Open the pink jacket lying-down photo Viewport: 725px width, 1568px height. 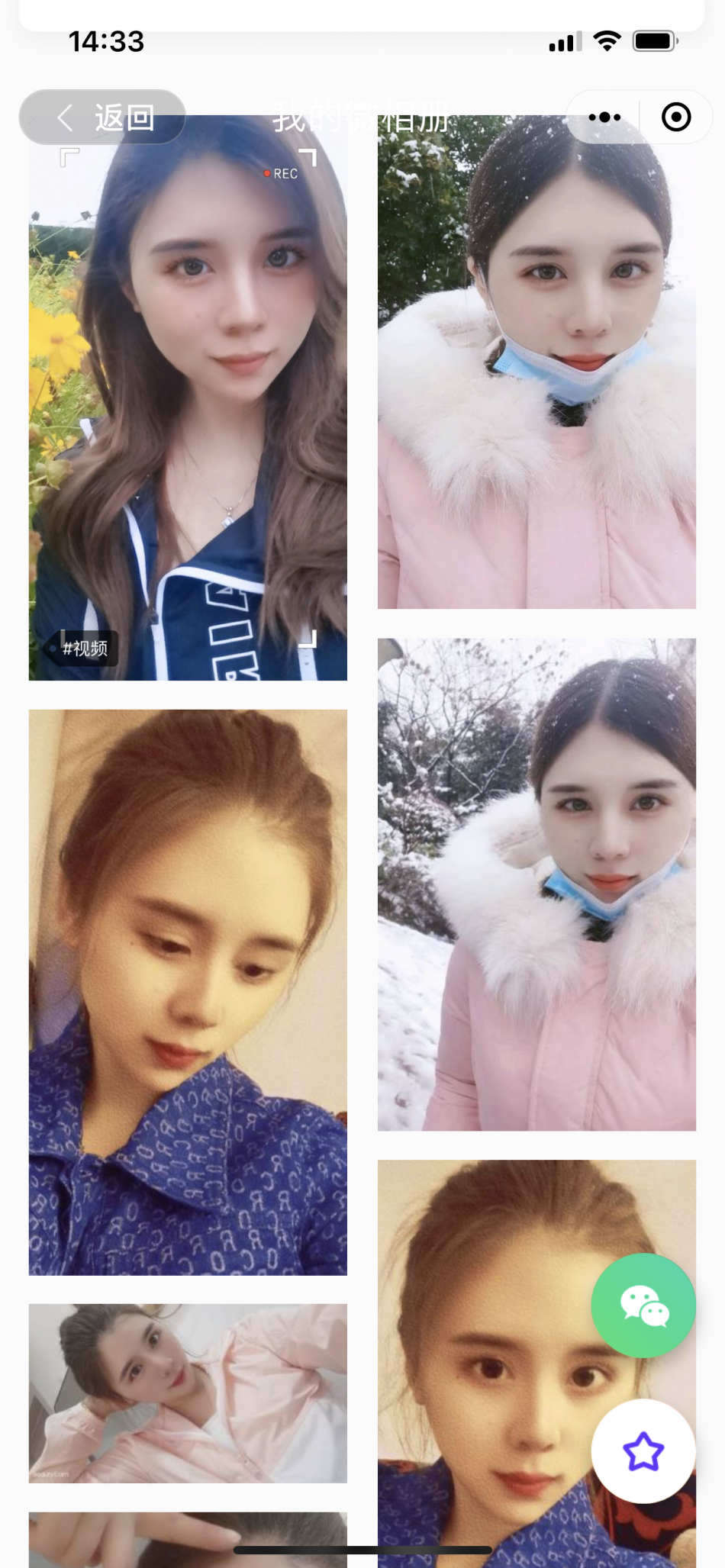pos(188,1393)
